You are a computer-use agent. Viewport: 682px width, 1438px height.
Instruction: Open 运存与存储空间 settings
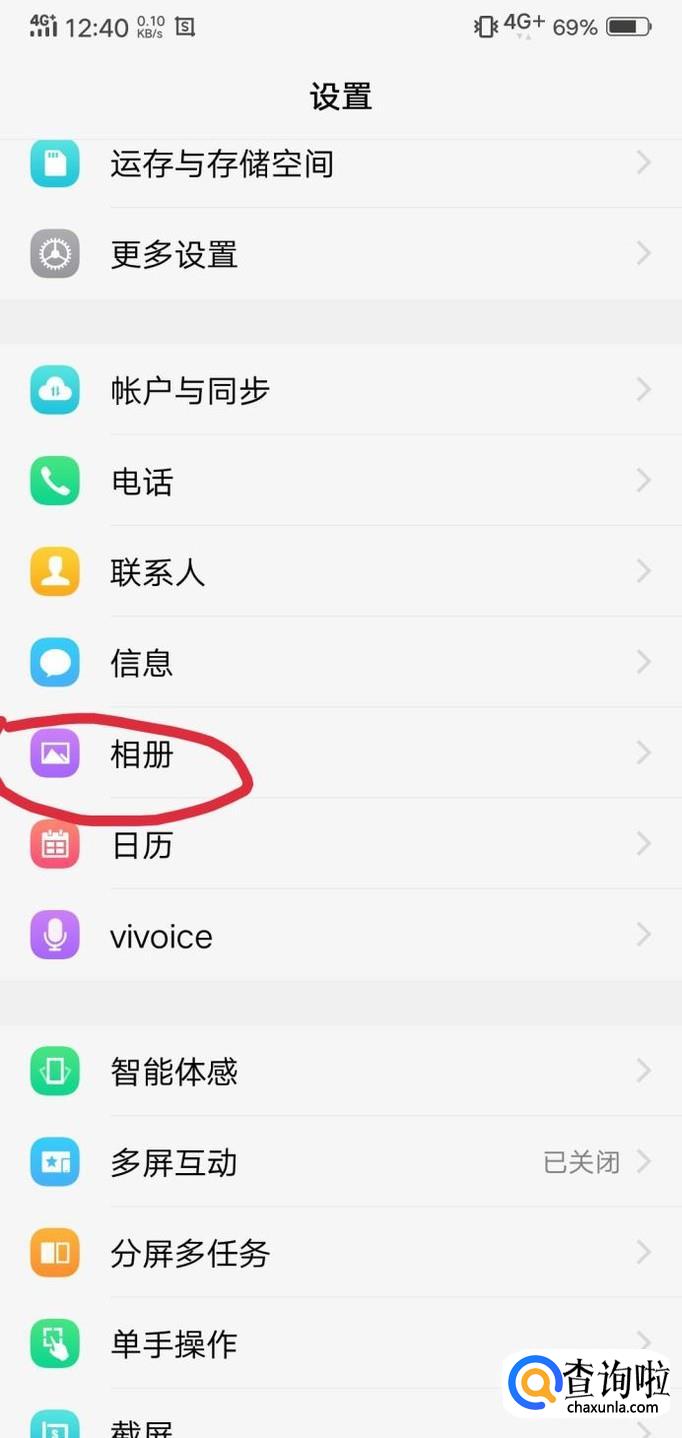point(222,164)
